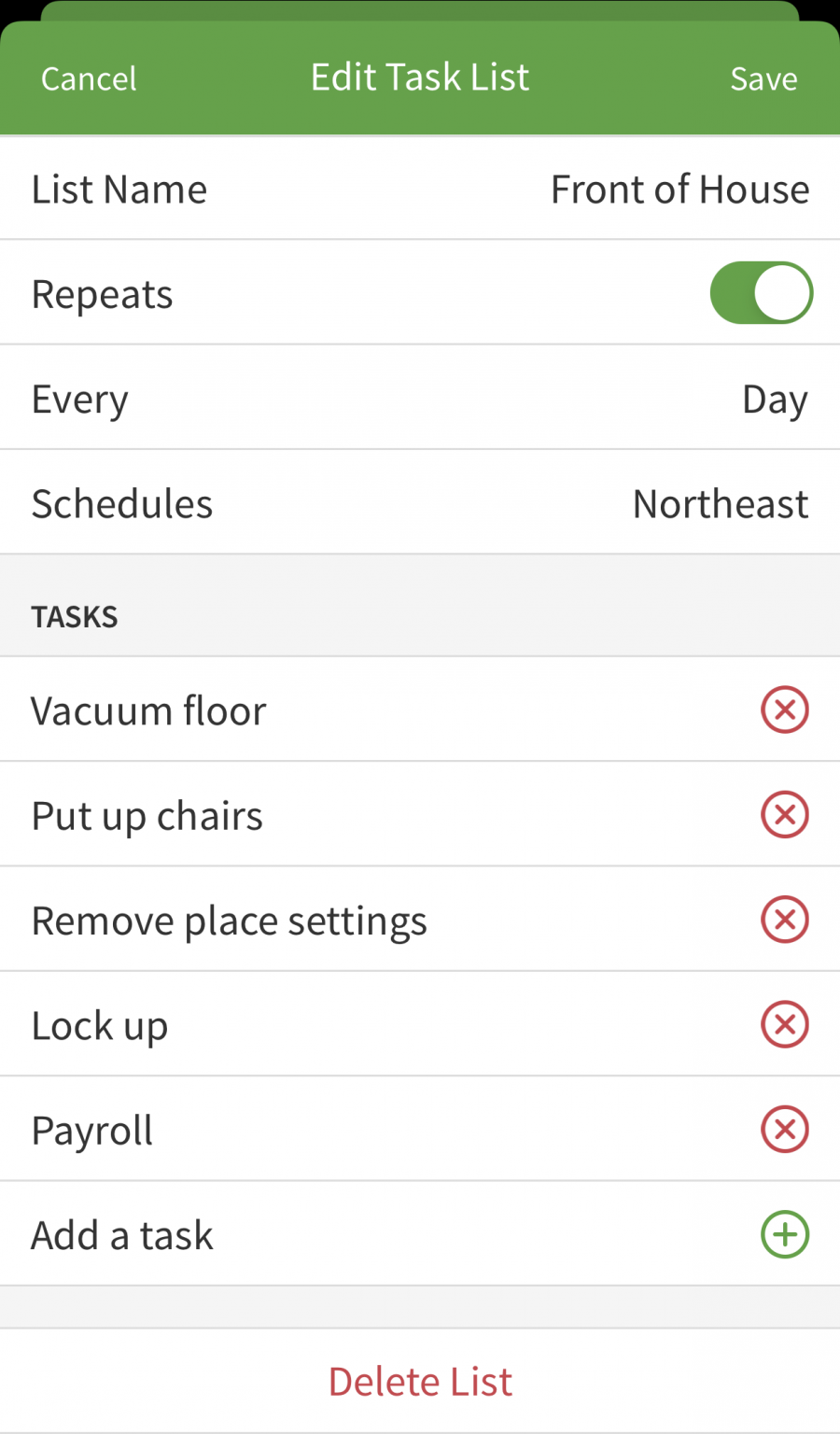This screenshot has width=840, height=1434.
Task: Tap the Edit Task List title
Action: pos(420,77)
